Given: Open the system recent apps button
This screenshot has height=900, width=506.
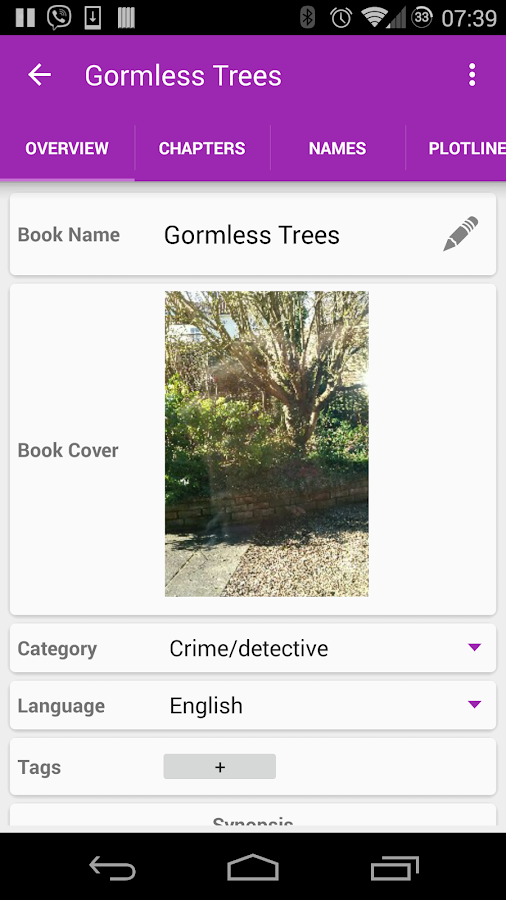Looking at the screenshot, I should 395,867.
